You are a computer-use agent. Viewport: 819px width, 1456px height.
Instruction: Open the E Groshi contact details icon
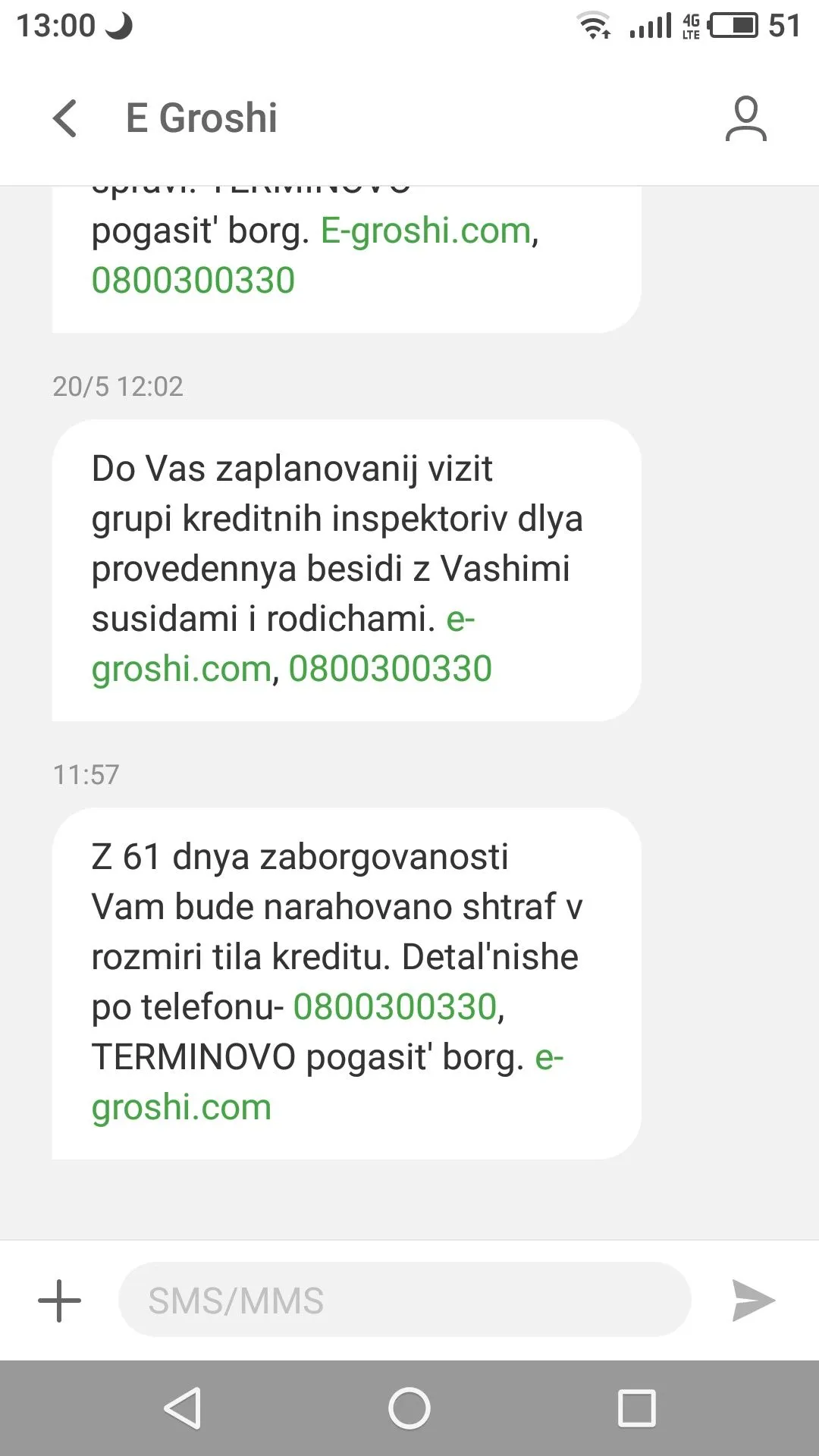(745, 119)
